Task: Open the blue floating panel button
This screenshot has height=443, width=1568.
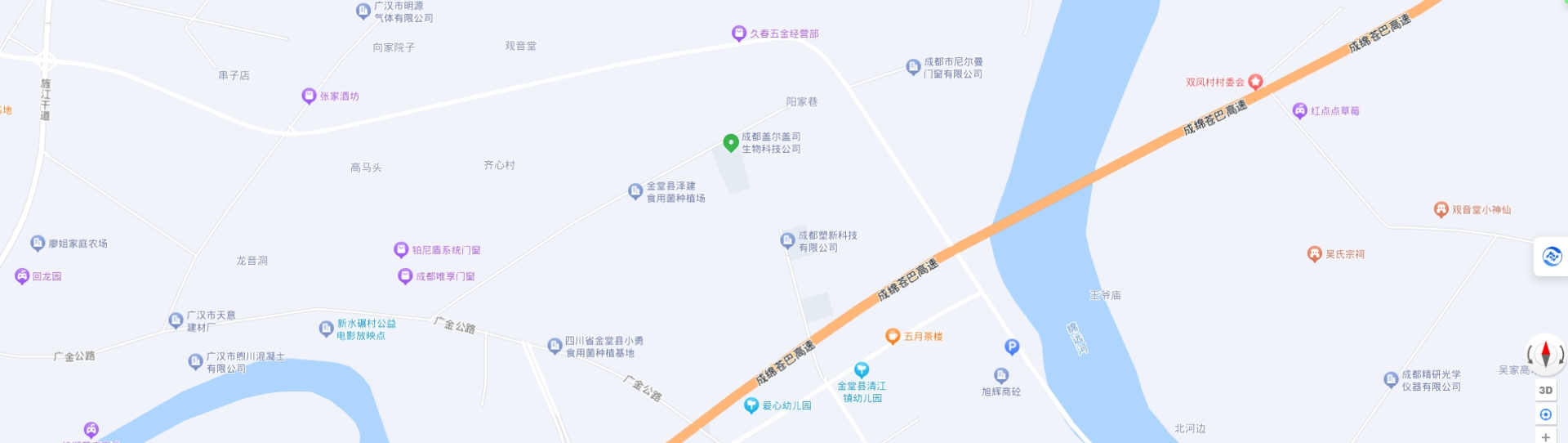Action: 1551,257
